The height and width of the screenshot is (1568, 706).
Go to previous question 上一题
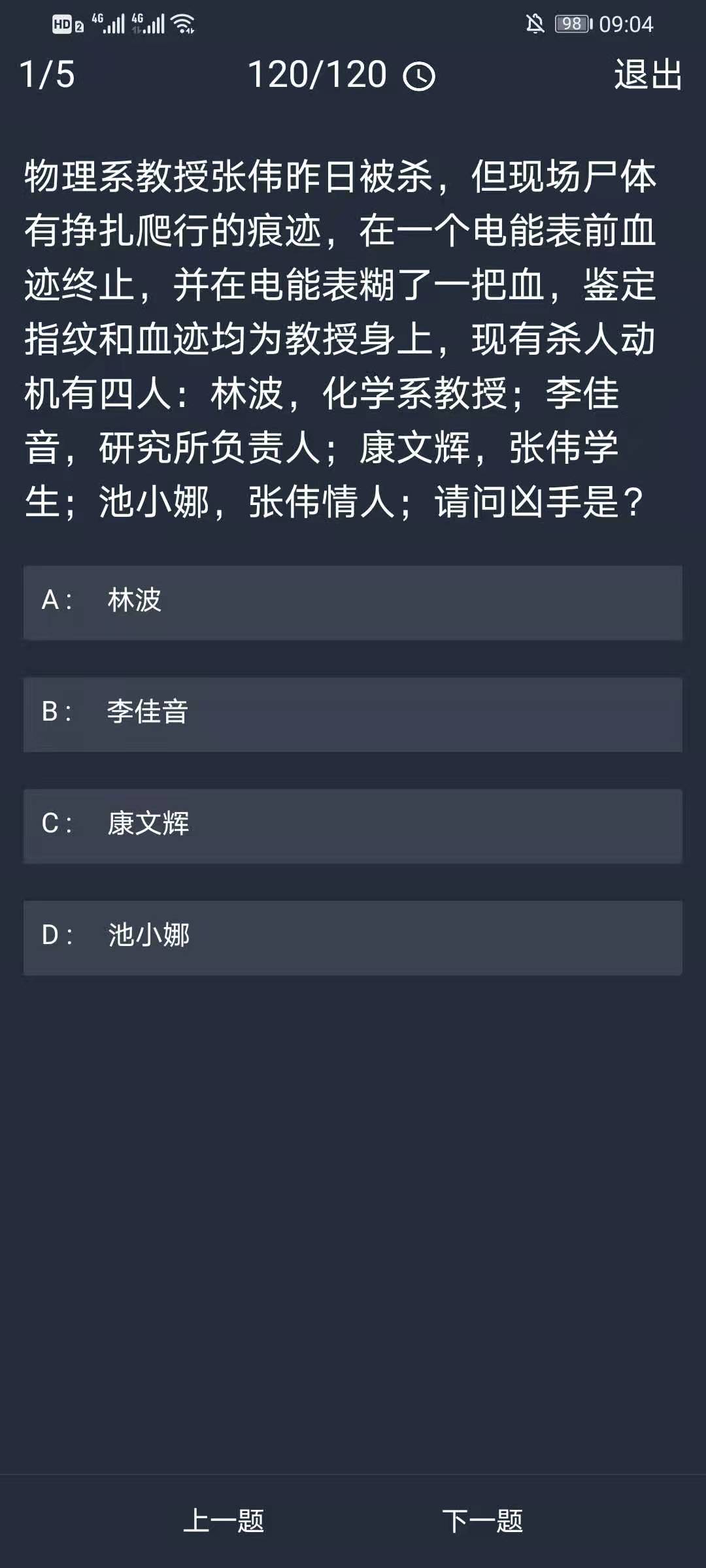pyautogui.click(x=224, y=1520)
